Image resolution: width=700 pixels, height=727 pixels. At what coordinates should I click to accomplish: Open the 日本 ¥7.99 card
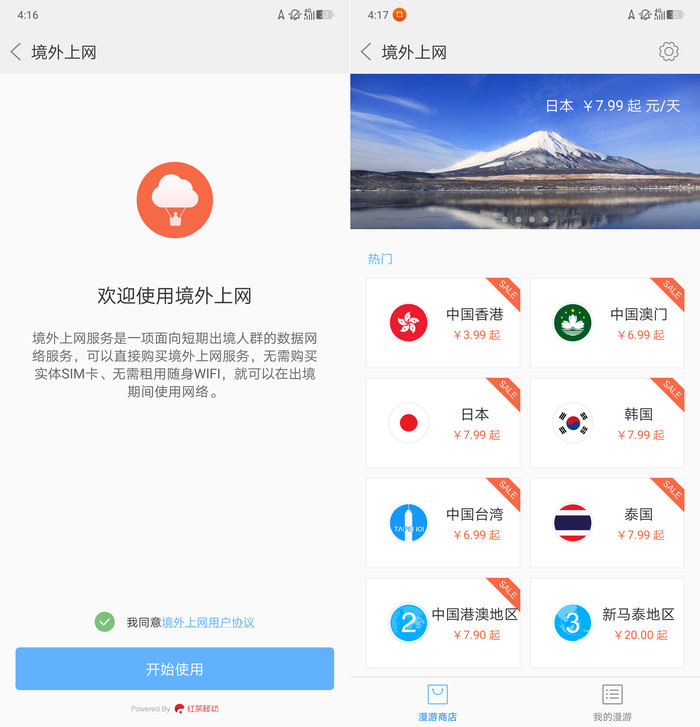click(443, 423)
